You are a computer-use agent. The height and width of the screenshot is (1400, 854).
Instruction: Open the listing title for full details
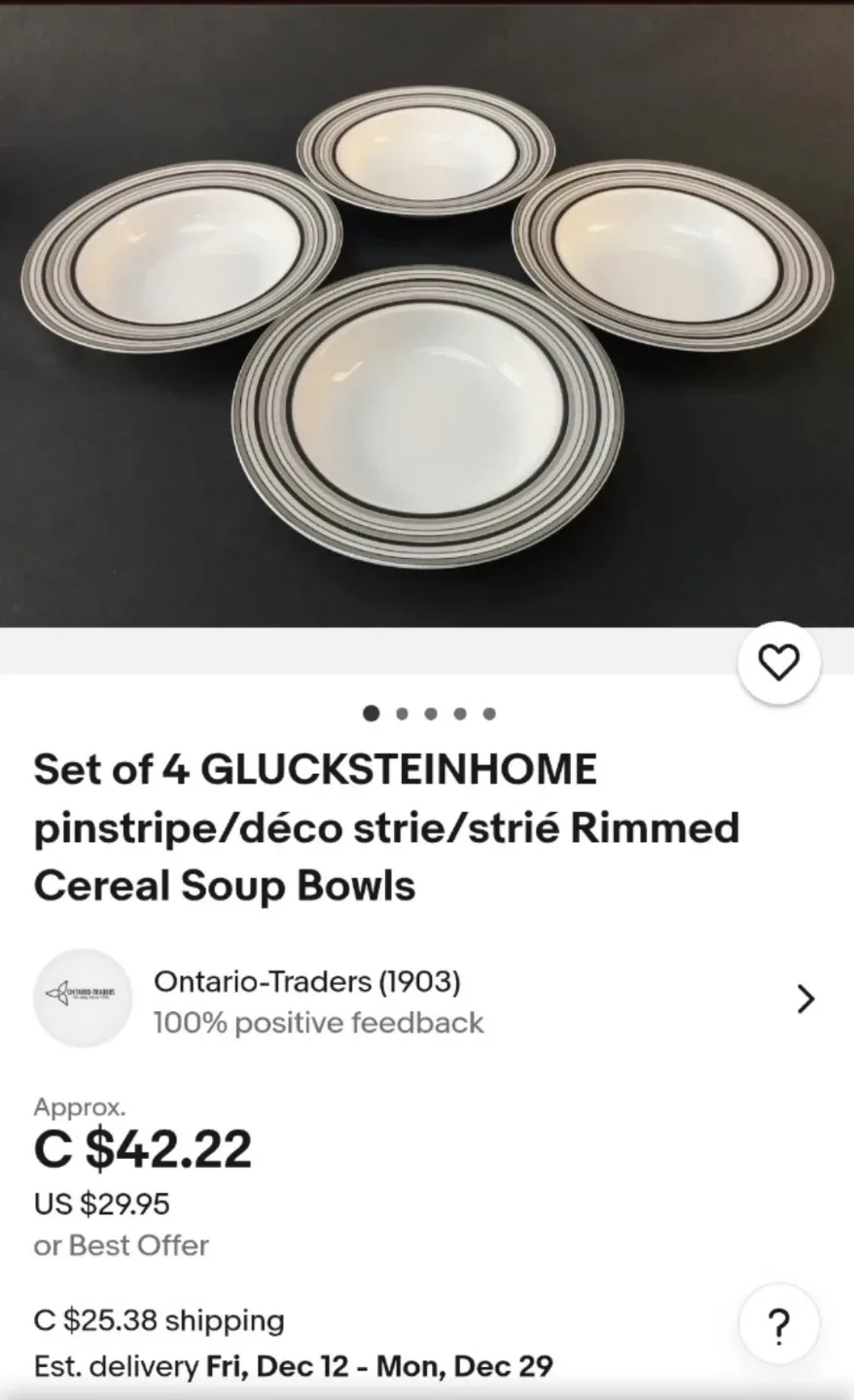(x=387, y=827)
